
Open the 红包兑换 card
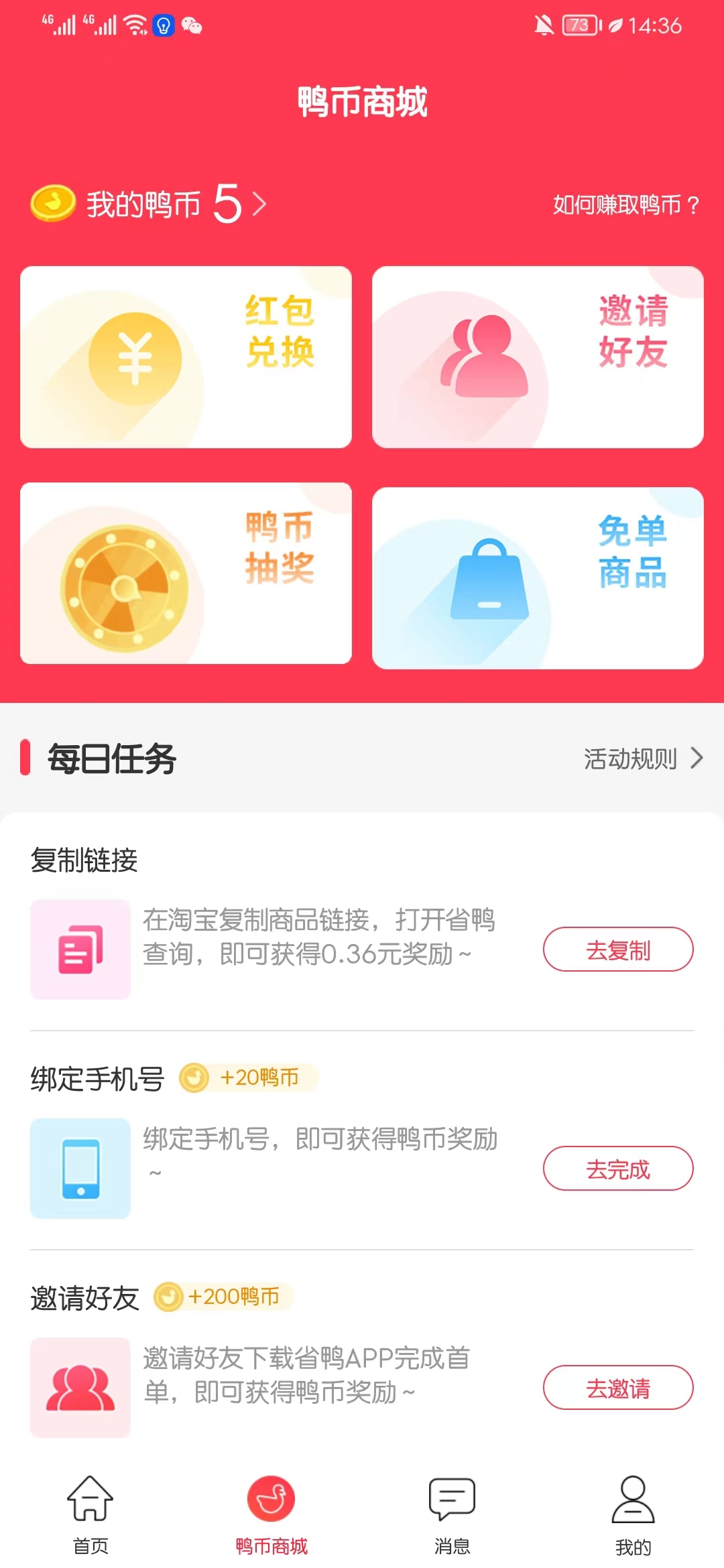[186, 357]
